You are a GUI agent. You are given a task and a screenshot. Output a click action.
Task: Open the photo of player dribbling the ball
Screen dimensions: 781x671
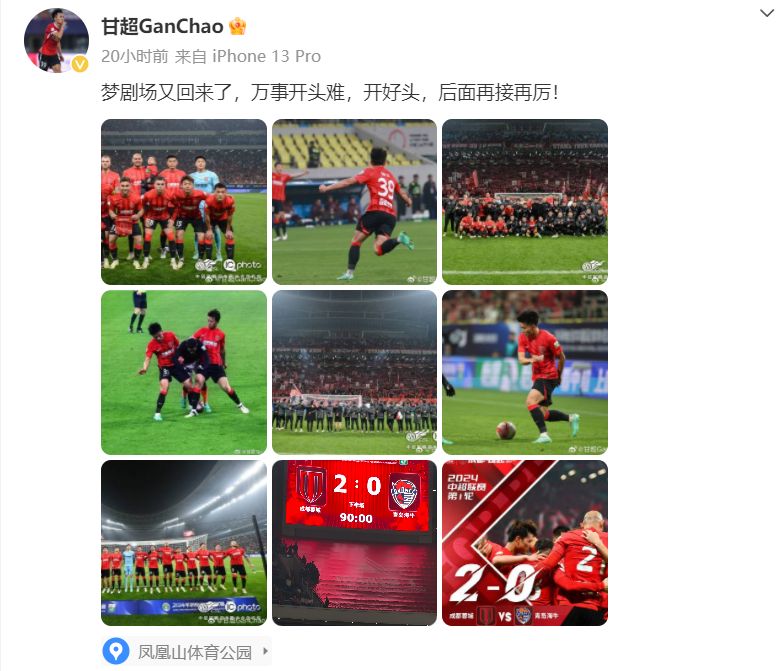pos(525,372)
